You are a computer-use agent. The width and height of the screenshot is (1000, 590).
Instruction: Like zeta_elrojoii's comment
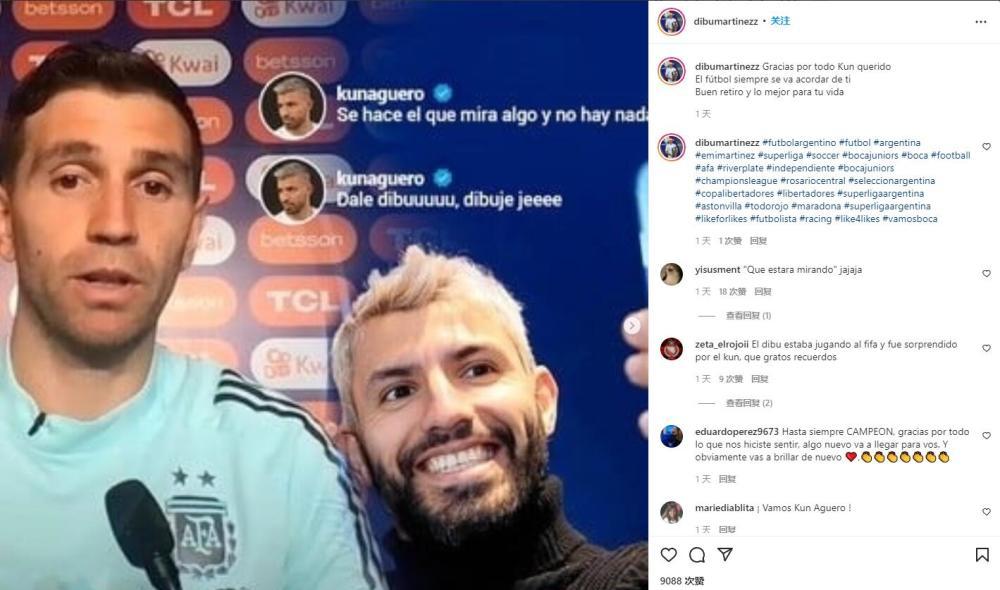(x=986, y=348)
